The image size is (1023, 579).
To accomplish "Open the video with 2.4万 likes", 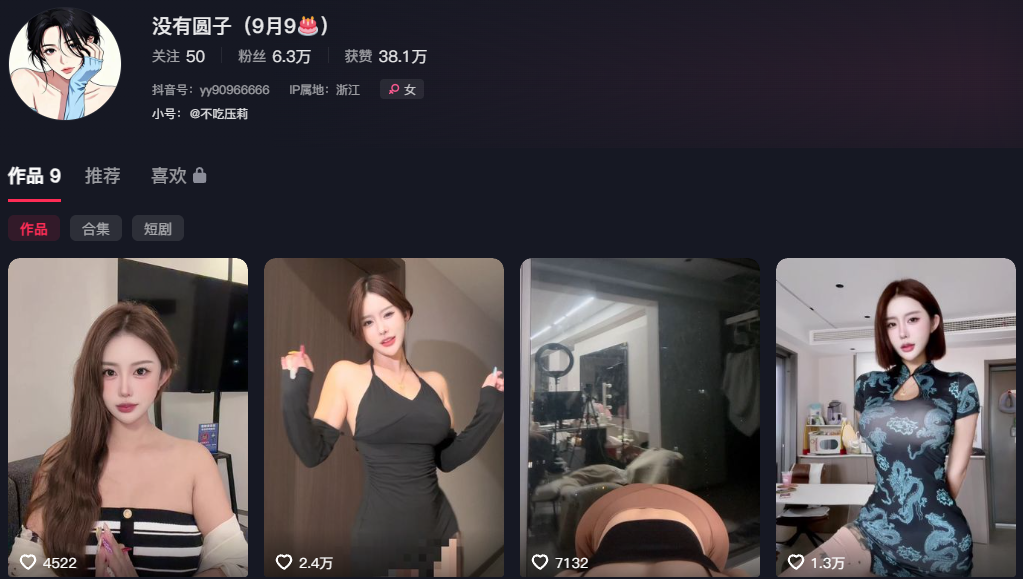I will (384, 417).
